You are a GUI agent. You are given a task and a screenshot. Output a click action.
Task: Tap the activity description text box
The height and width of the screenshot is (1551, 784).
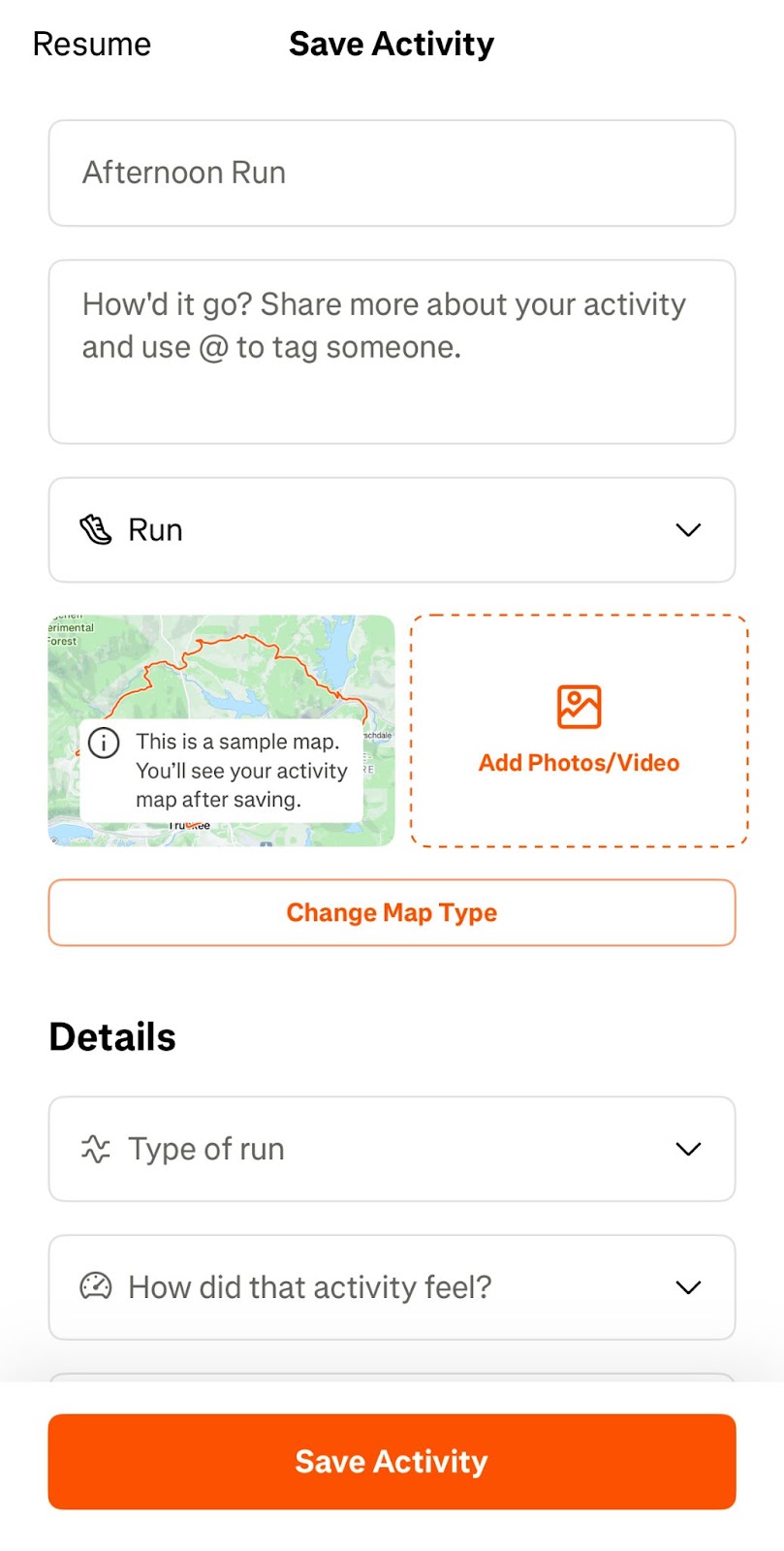click(392, 351)
